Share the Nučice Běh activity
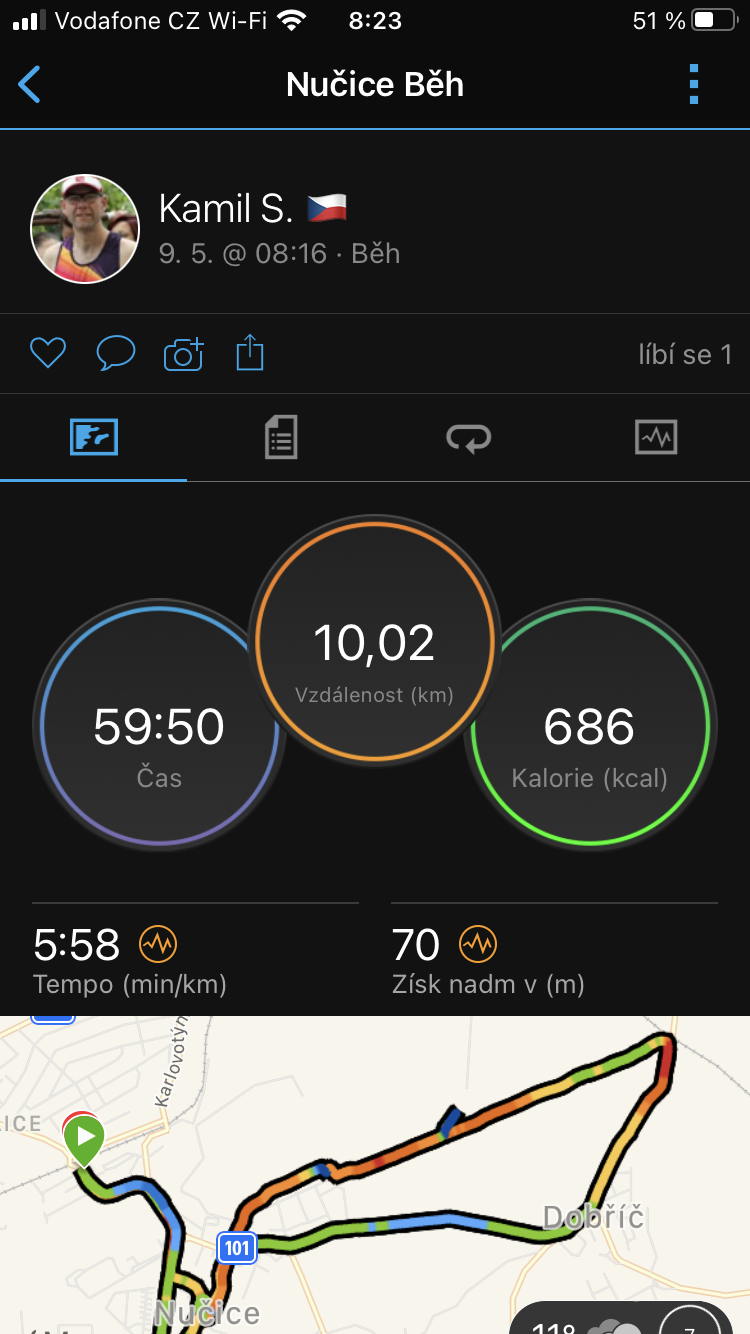Image resolution: width=750 pixels, height=1334 pixels. (250, 353)
